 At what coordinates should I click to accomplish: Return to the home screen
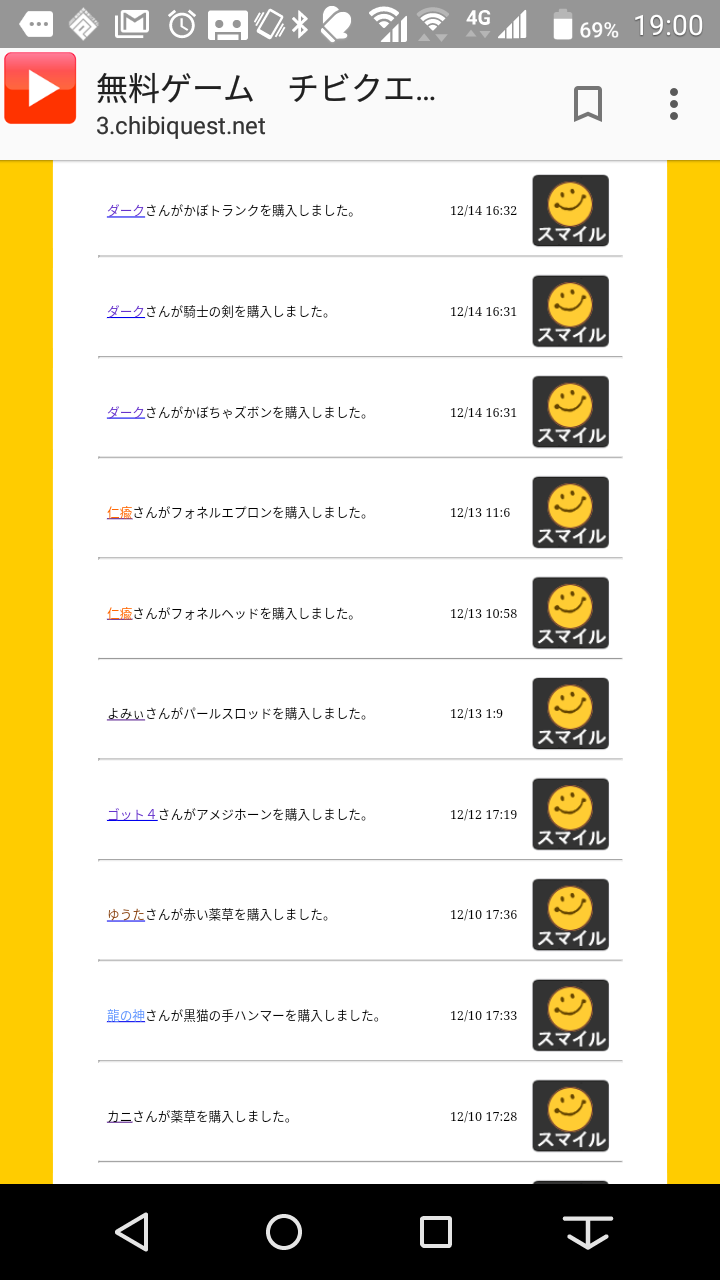pos(284,1232)
